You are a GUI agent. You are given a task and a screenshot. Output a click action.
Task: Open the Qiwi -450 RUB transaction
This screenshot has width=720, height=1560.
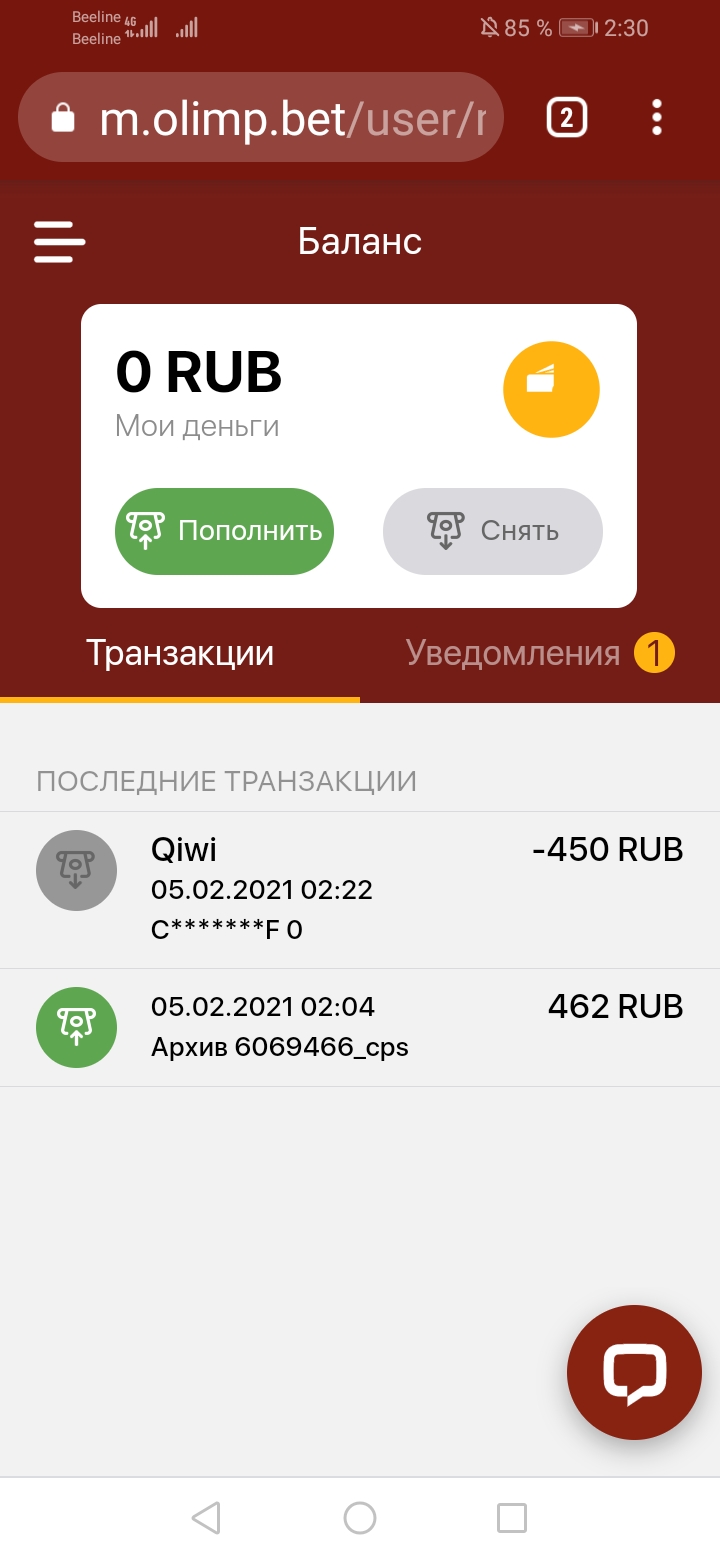(x=360, y=889)
